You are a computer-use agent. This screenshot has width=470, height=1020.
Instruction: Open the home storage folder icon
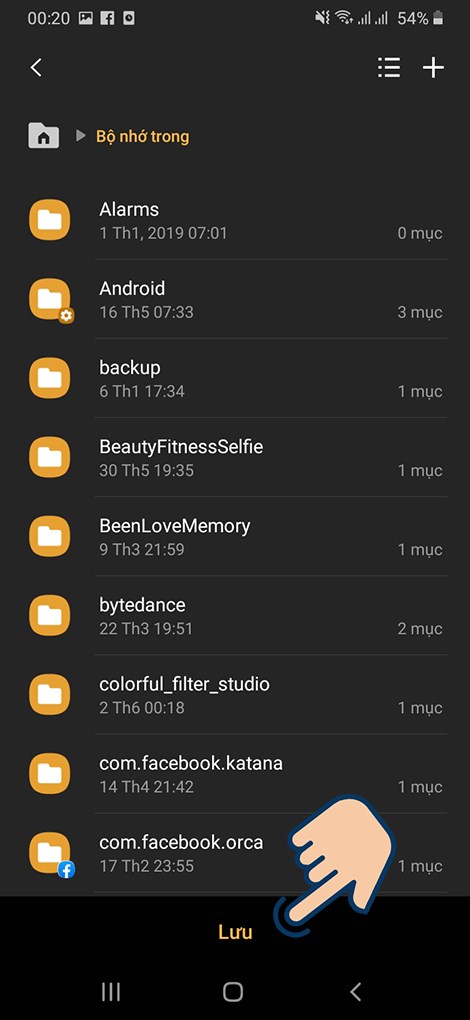44,136
